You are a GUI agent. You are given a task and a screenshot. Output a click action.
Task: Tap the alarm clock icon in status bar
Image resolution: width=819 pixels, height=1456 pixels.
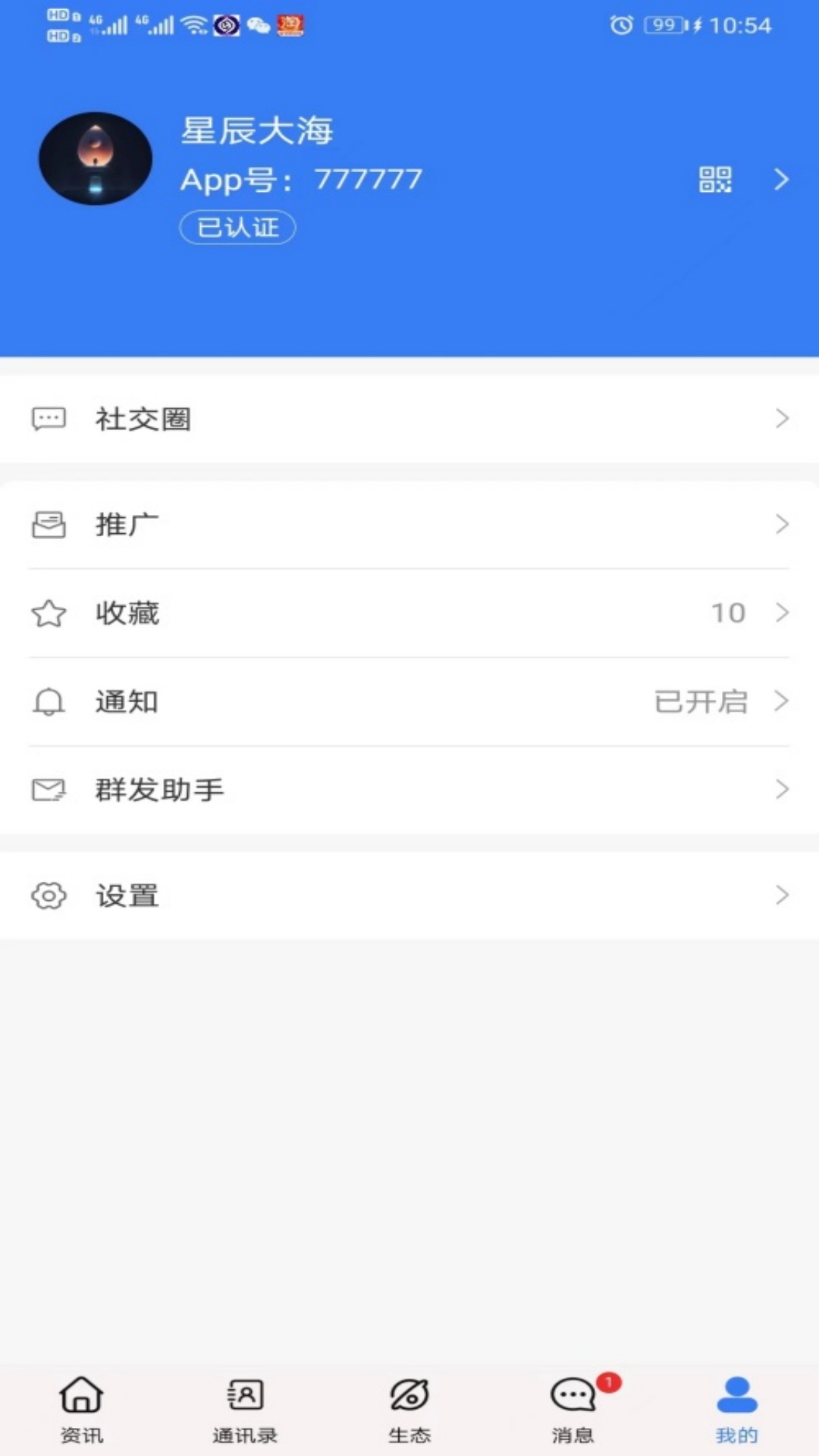(620, 25)
